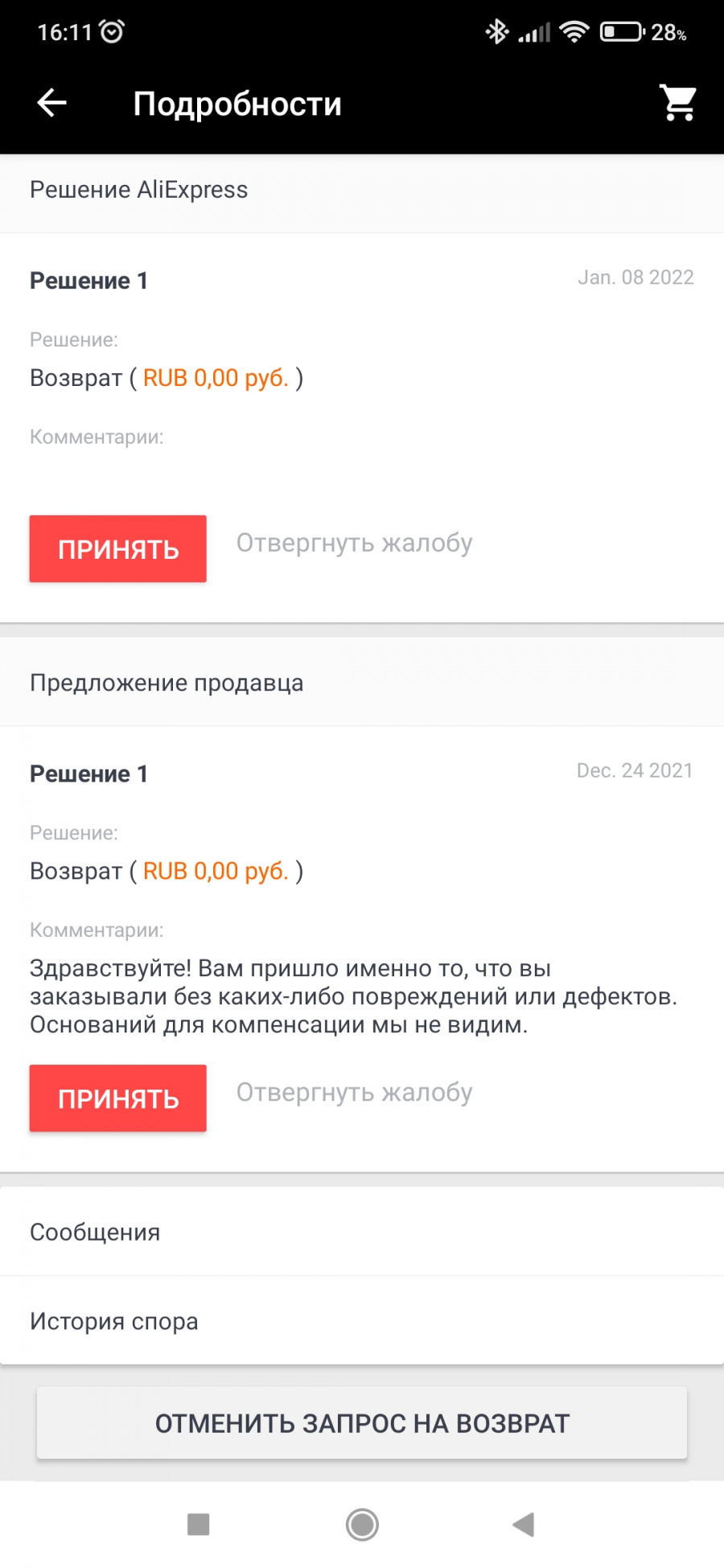This screenshot has height=1568, width=724.
Task: Open the shopping cart
Action: pyautogui.click(x=678, y=103)
